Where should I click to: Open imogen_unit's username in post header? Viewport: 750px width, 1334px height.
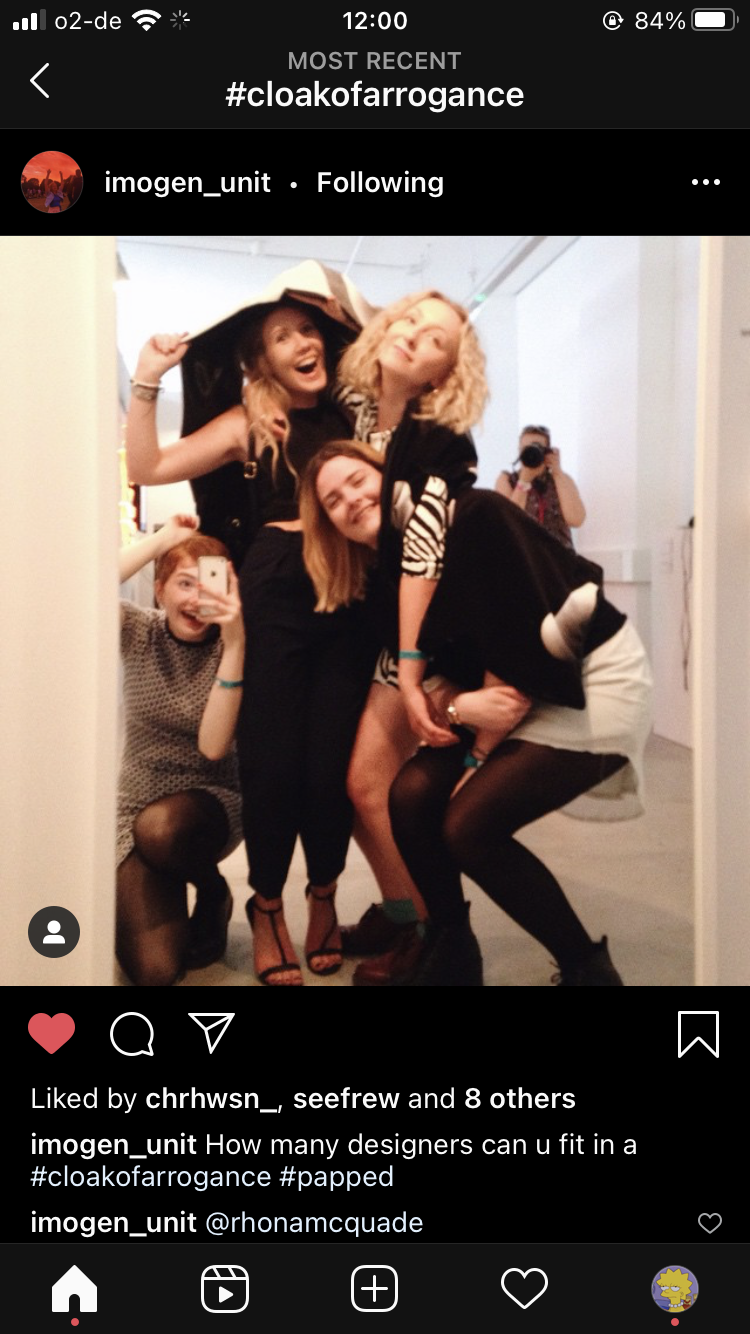pyautogui.click(x=187, y=182)
